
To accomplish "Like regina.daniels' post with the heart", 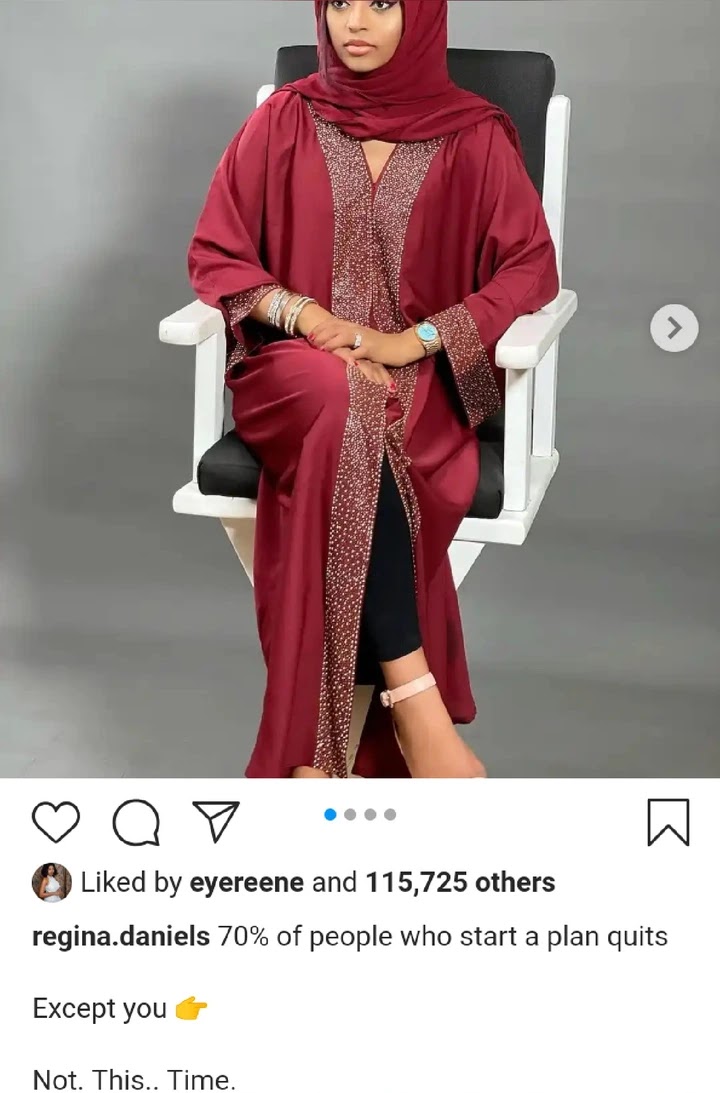I will pyautogui.click(x=55, y=822).
